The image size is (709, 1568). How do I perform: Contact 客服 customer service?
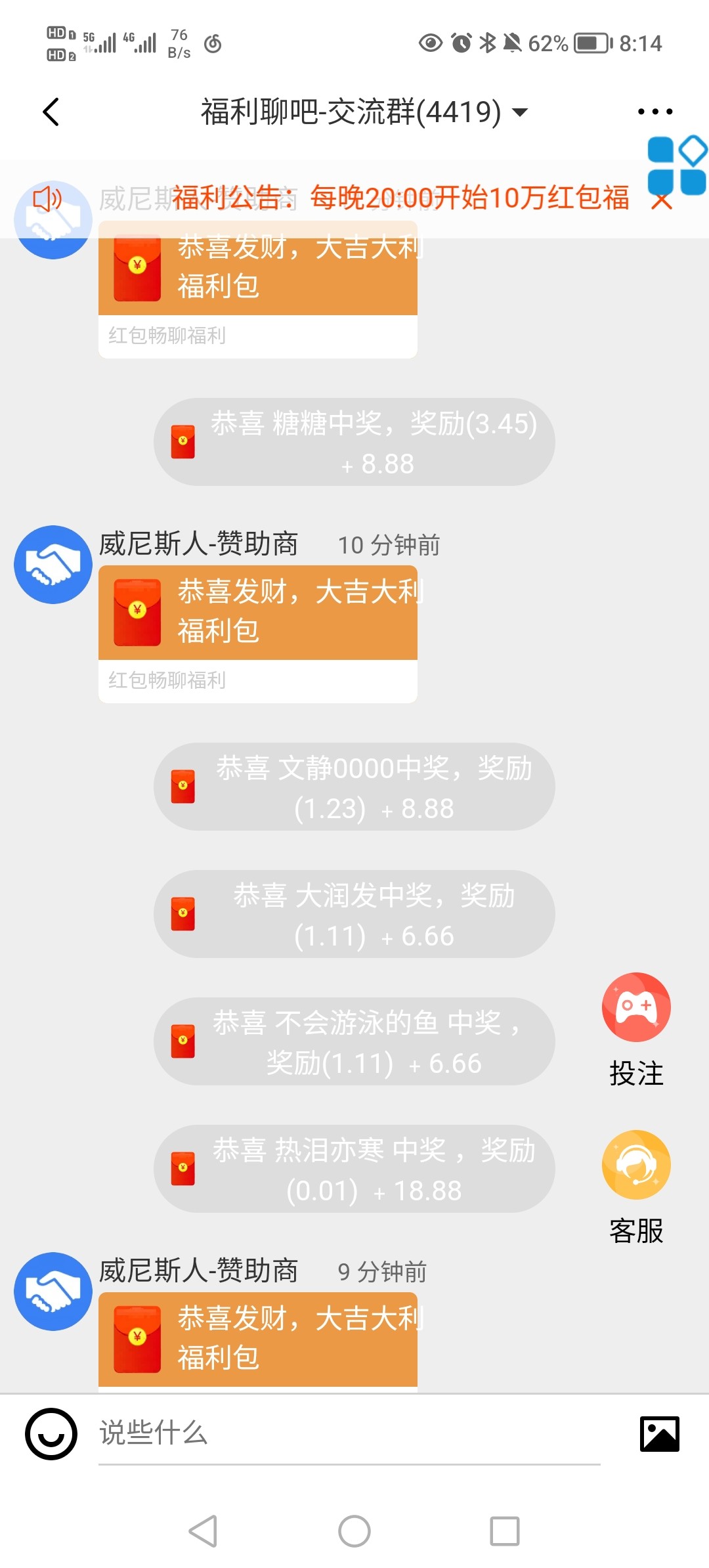(635, 1165)
